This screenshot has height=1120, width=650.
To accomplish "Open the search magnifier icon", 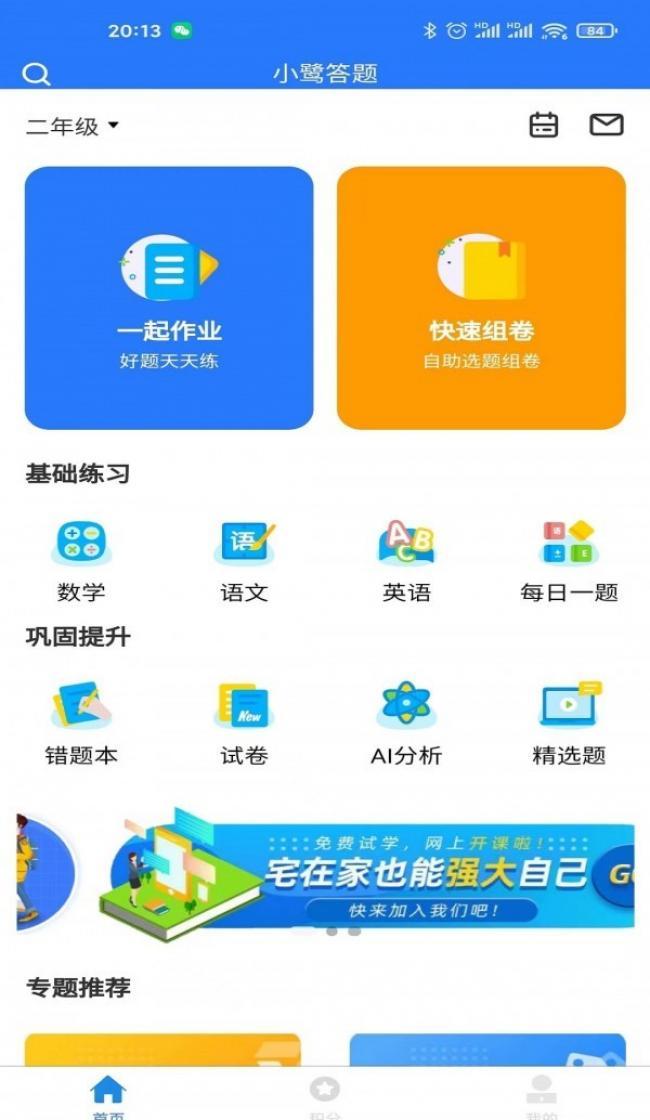I will tap(36, 74).
